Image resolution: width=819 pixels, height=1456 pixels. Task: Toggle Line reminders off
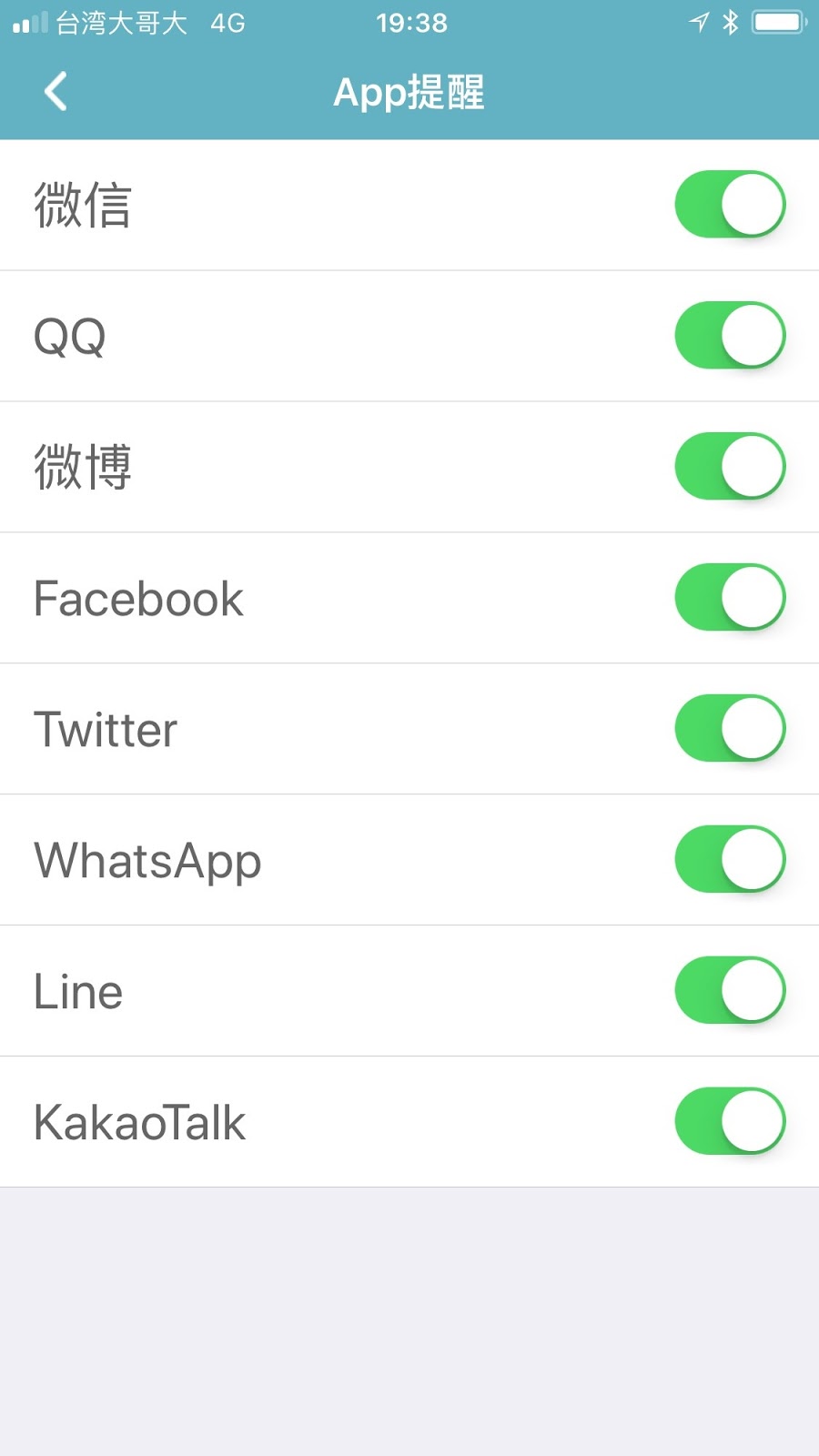pyautogui.click(x=730, y=990)
